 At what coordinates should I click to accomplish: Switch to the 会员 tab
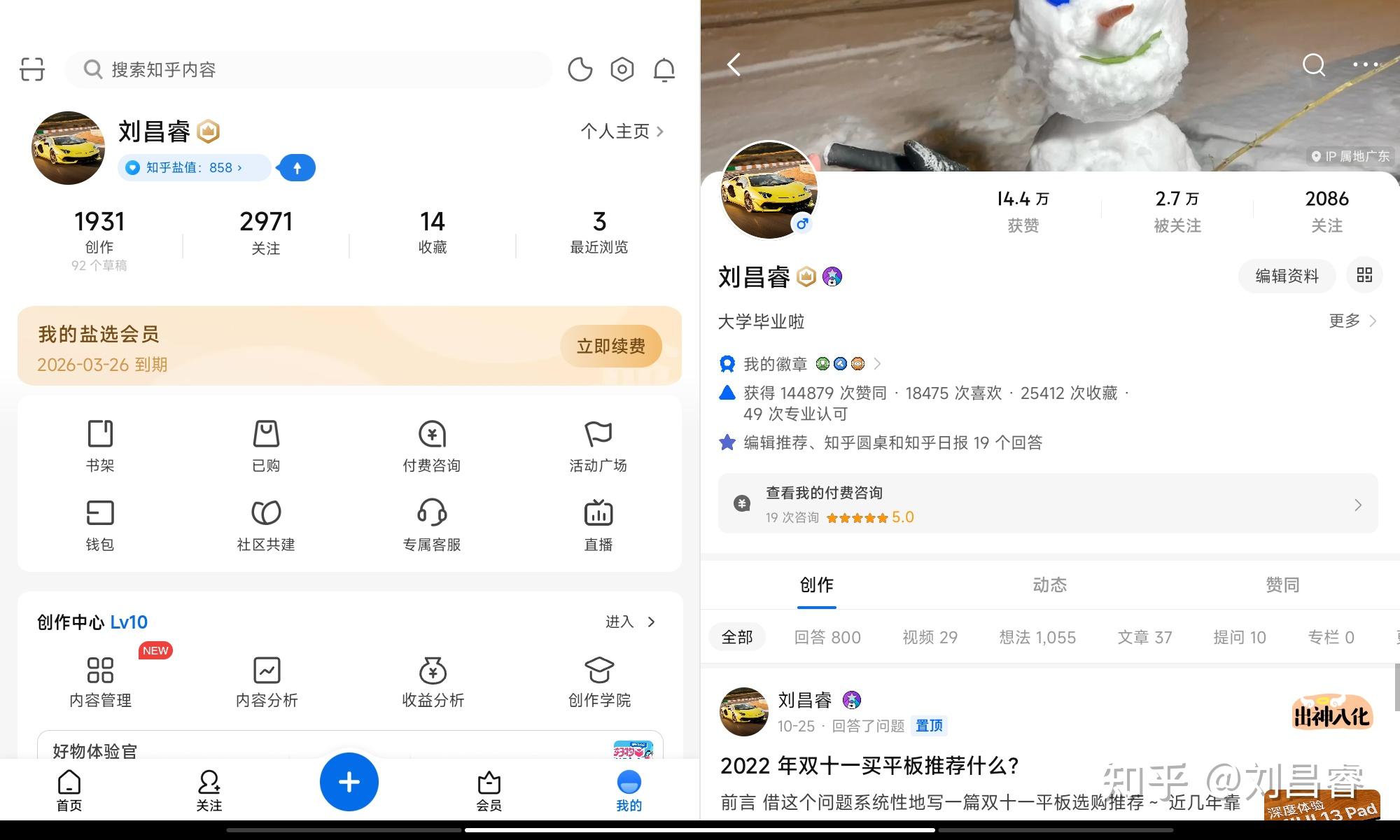click(489, 790)
